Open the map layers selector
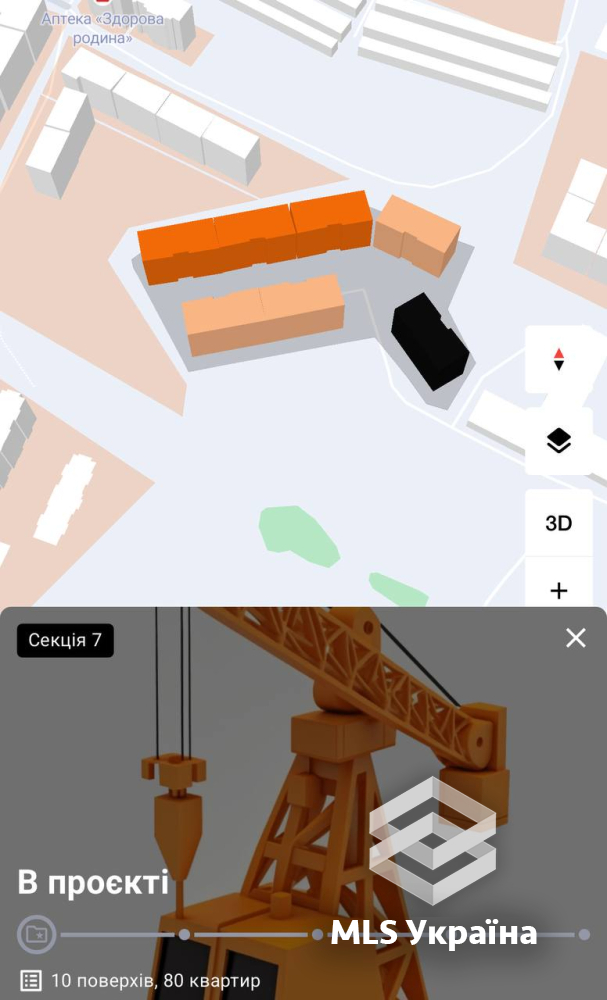 (x=559, y=441)
